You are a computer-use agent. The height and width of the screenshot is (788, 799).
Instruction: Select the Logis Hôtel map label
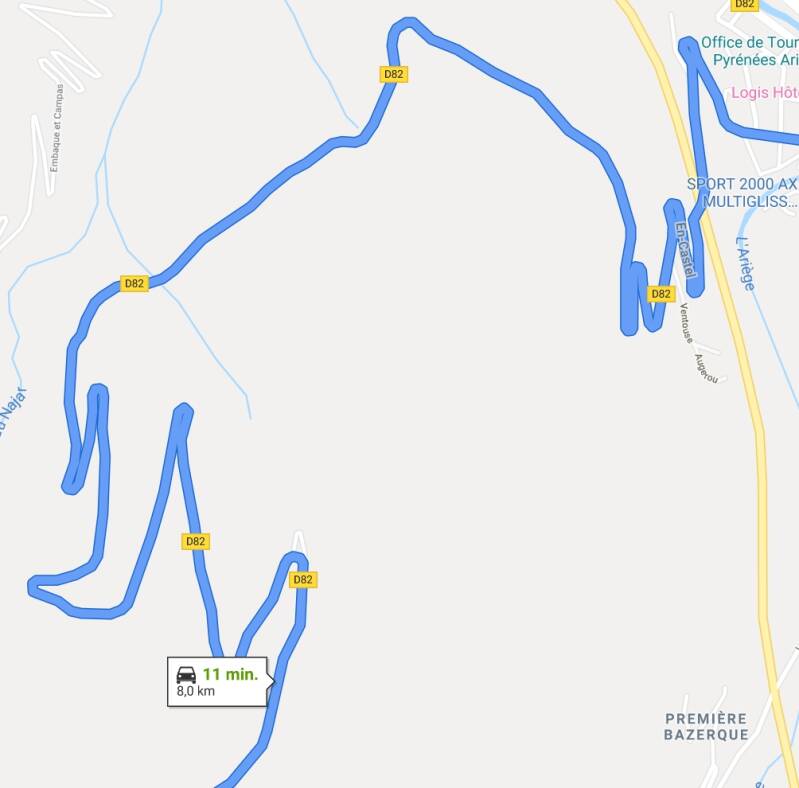[x=765, y=92]
